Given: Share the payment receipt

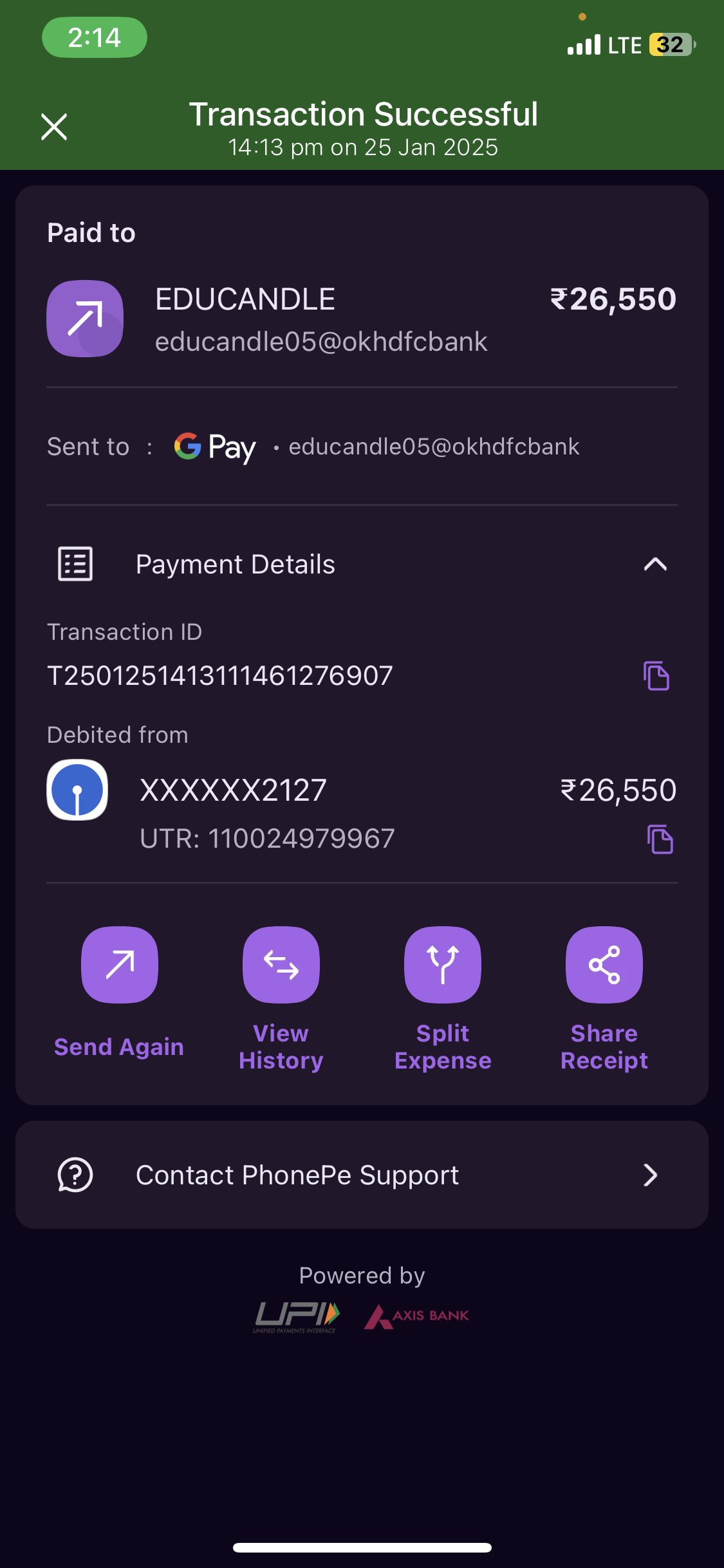Looking at the screenshot, I should pos(604,965).
